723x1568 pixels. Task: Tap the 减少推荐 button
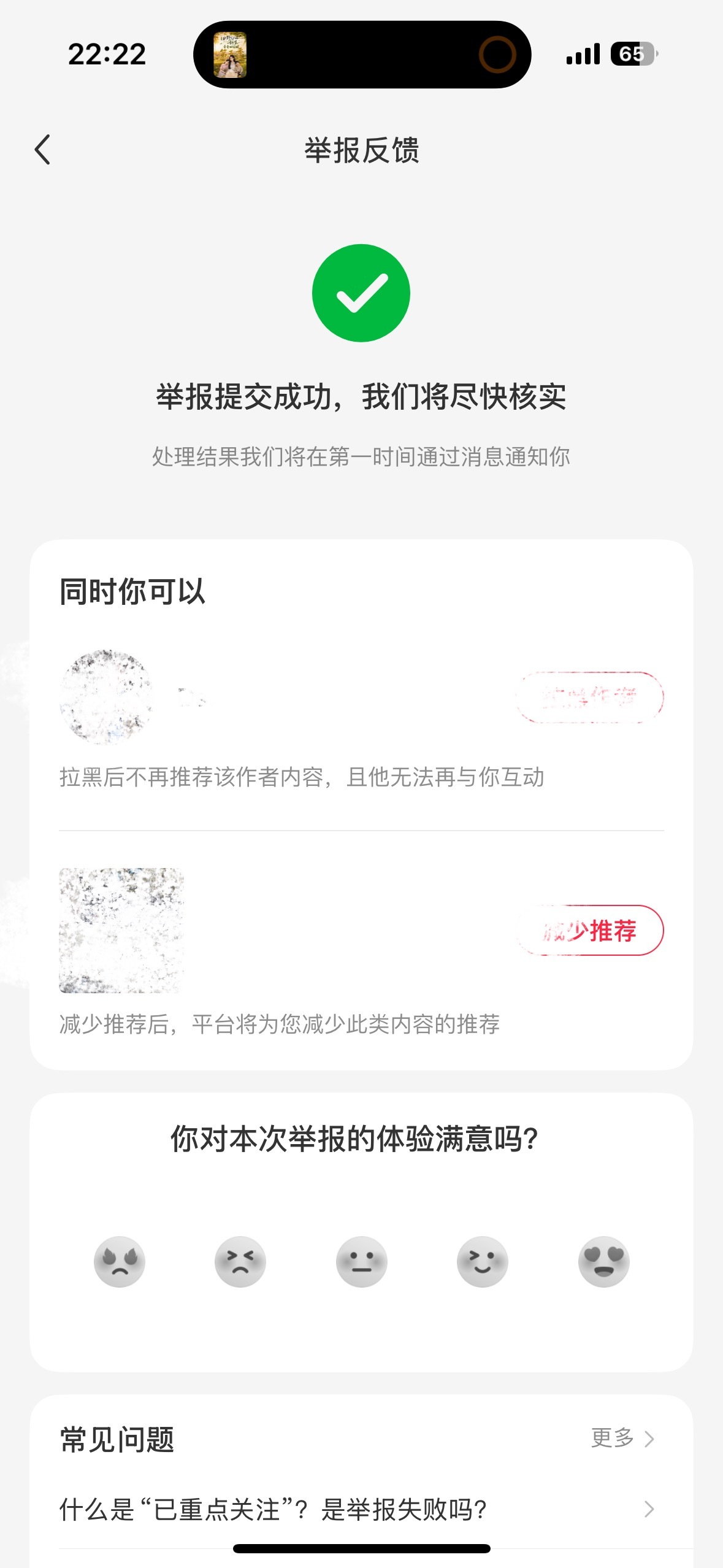(591, 930)
